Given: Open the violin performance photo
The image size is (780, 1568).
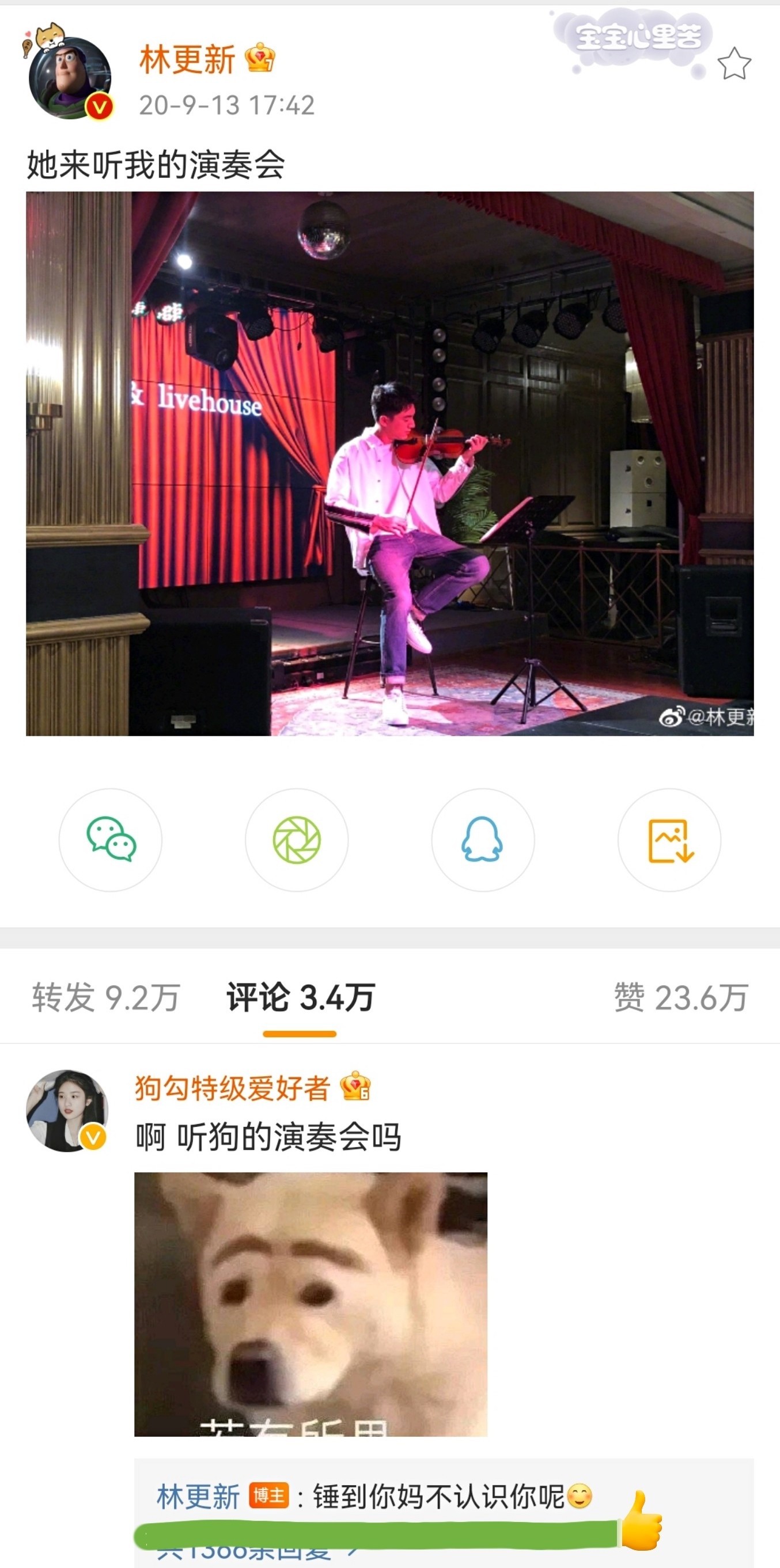Looking at the screenshot, I should (x=389, y=463).
